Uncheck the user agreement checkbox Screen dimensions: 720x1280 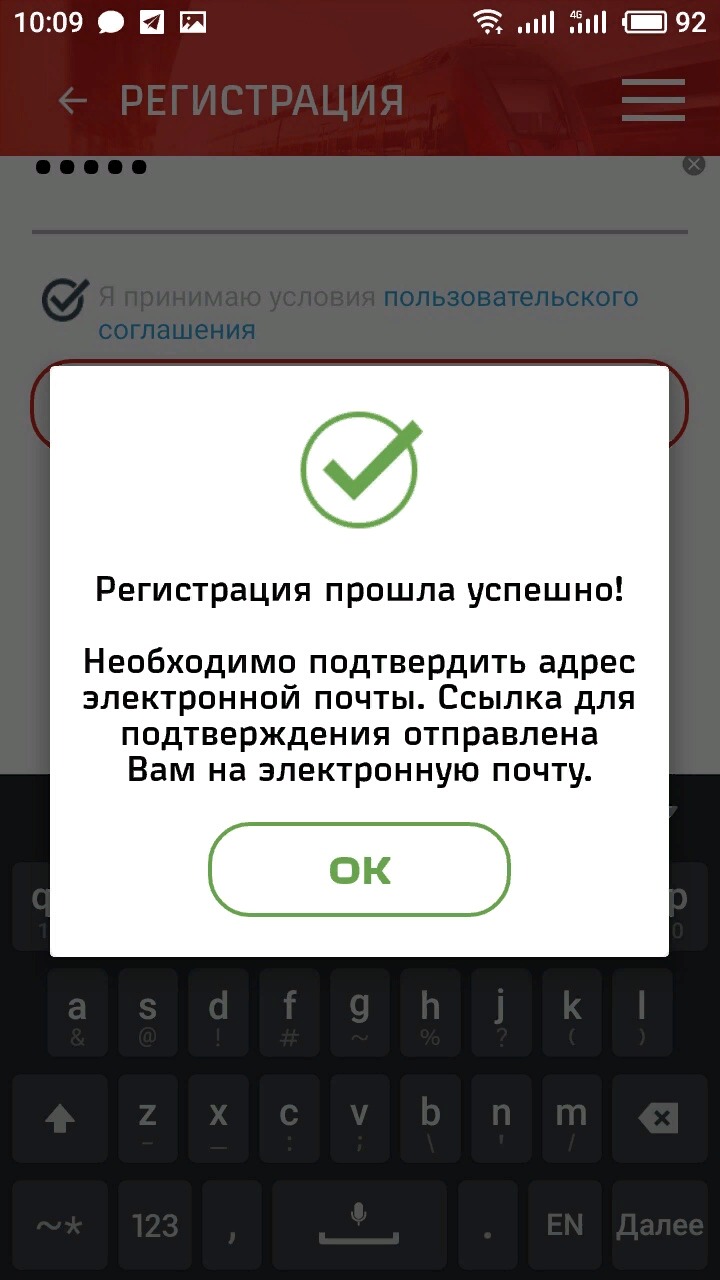pyautogui.click(x=65, y=298)
